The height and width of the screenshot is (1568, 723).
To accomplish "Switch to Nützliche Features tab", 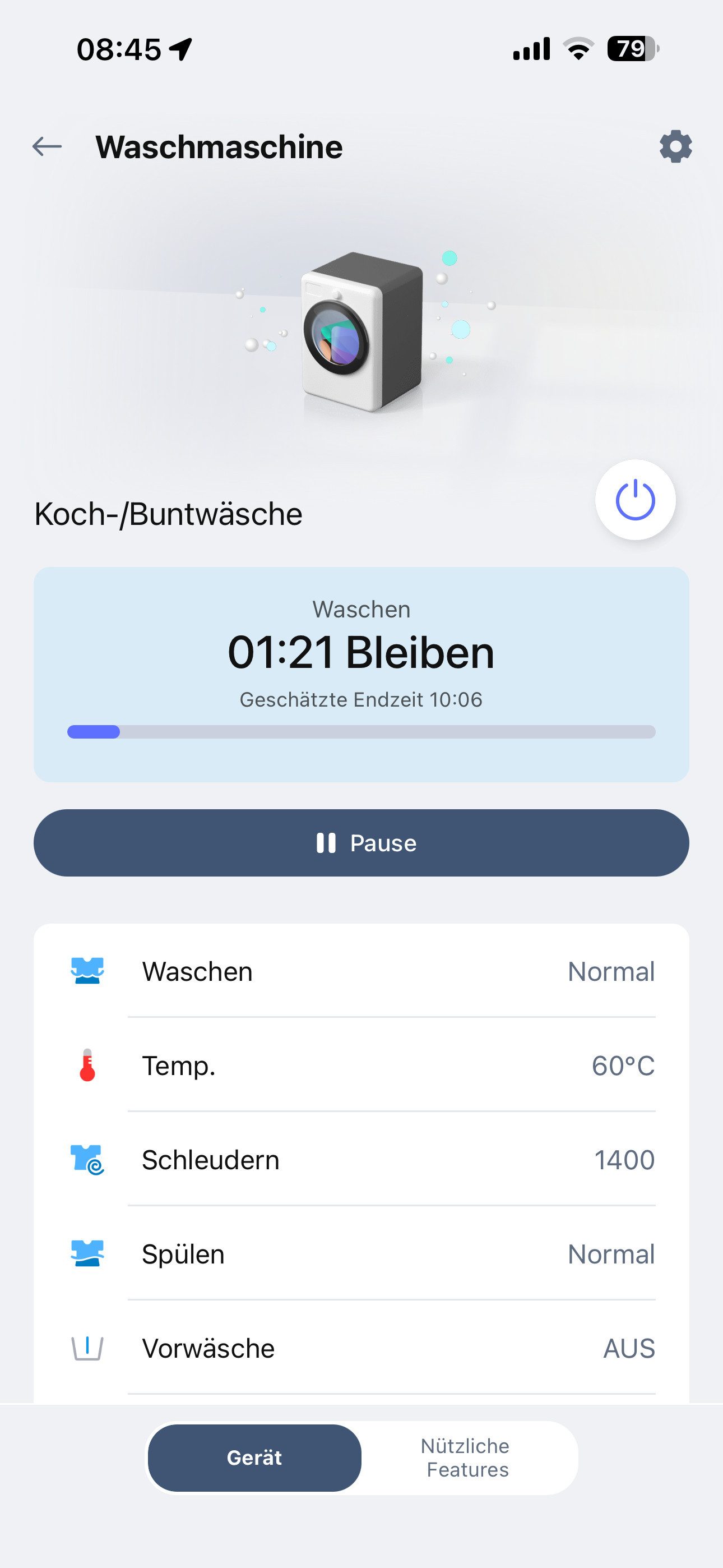I will (x=467, y=1458).
